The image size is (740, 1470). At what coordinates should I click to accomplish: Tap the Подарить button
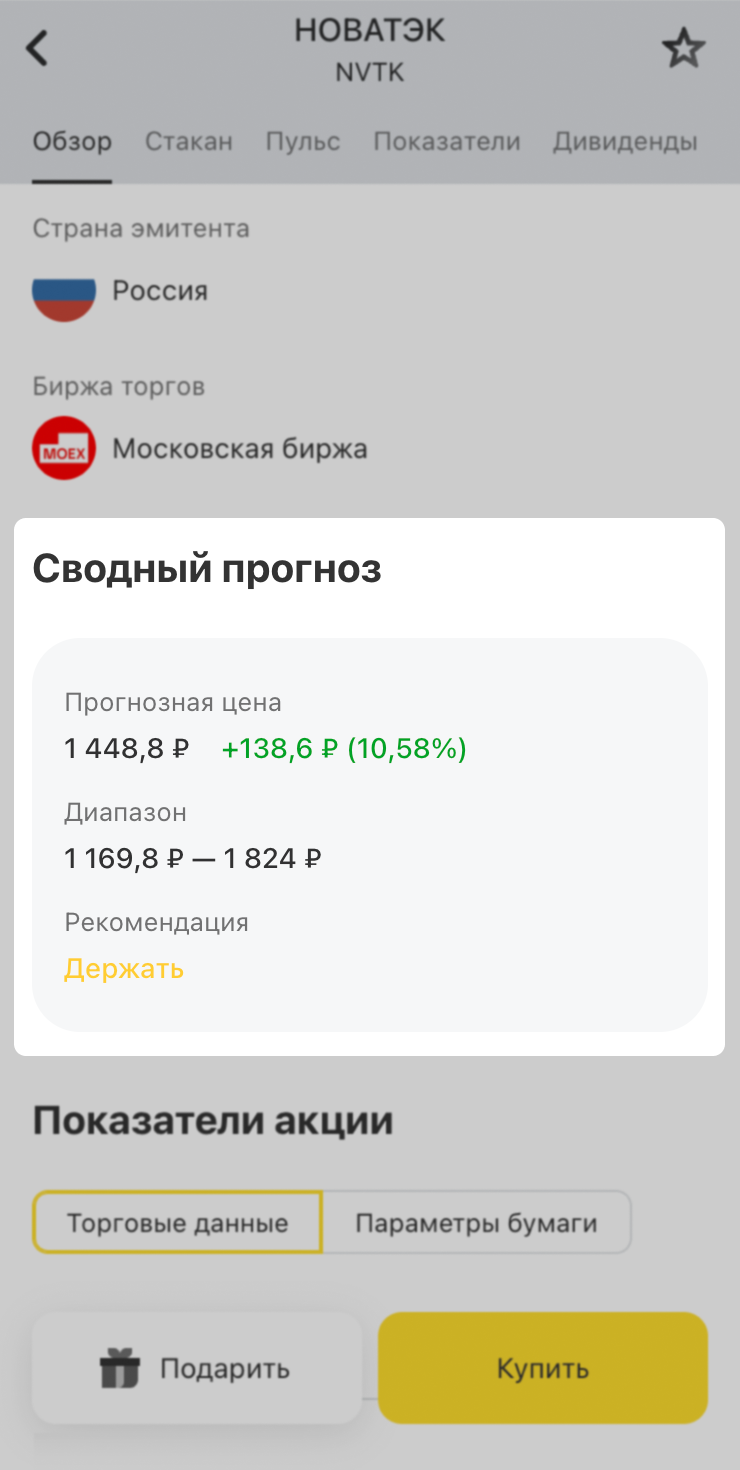coord(197,1368)
